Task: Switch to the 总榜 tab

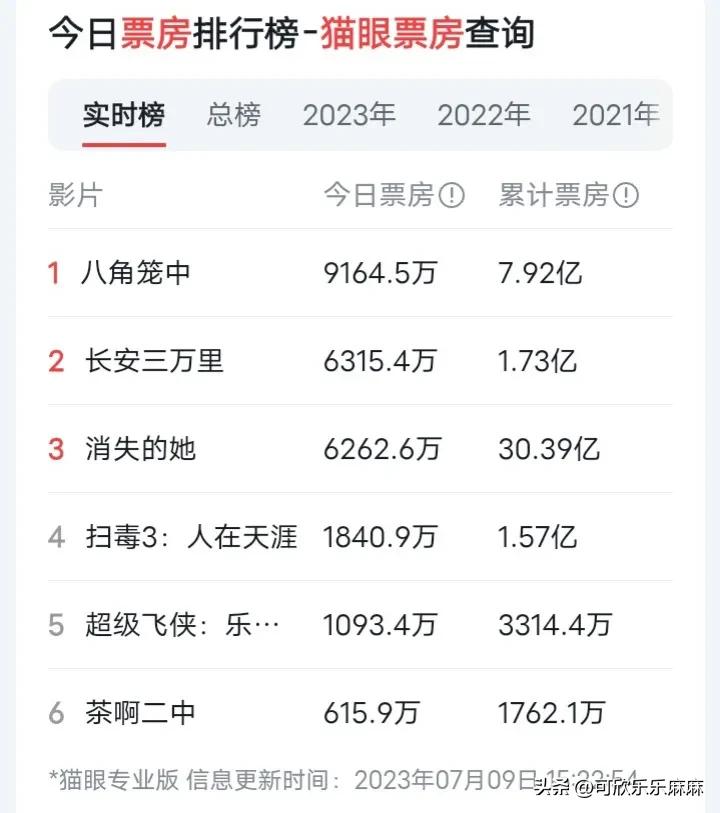Action: (232, 115)
